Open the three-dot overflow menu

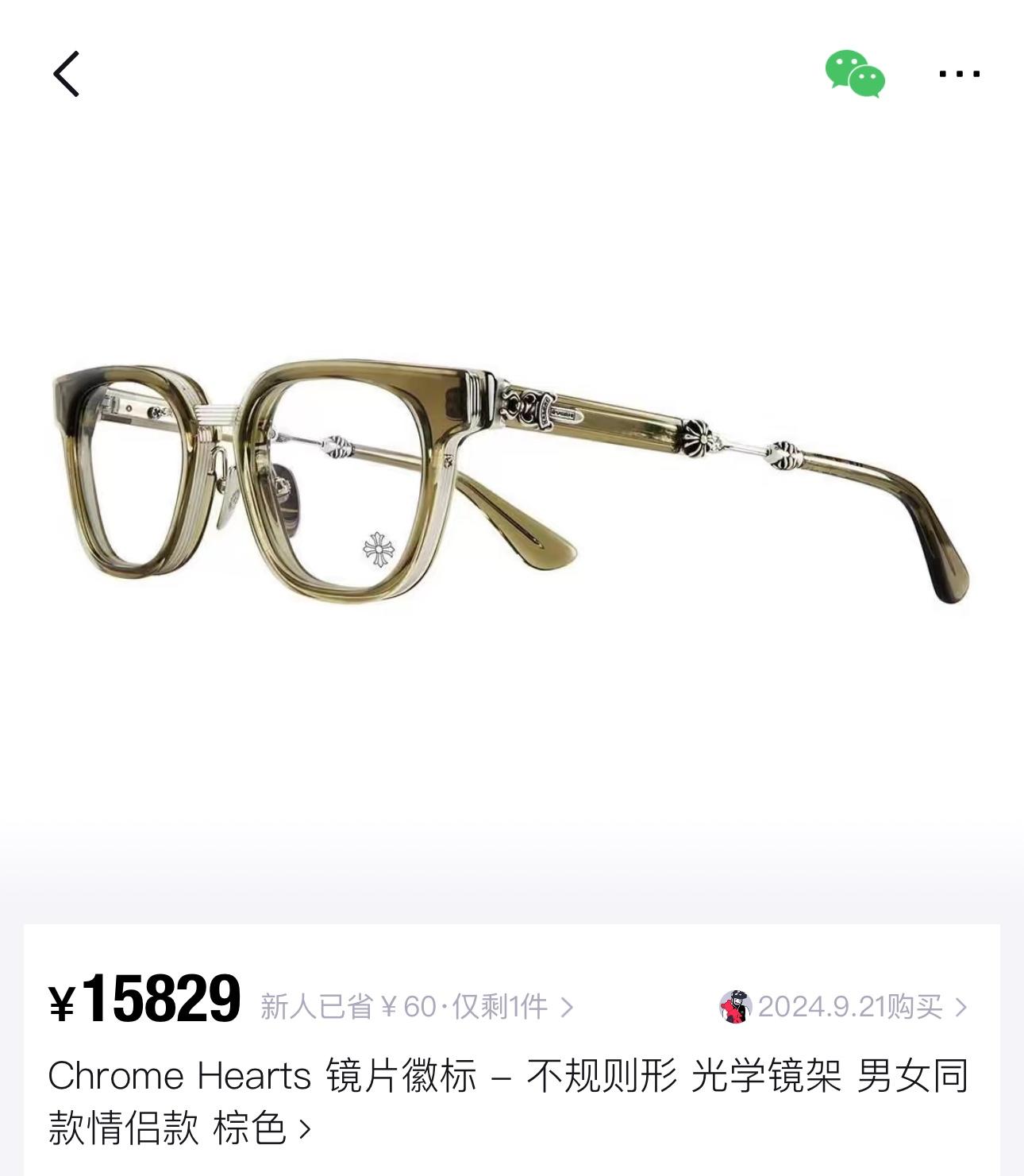(959, 74)
